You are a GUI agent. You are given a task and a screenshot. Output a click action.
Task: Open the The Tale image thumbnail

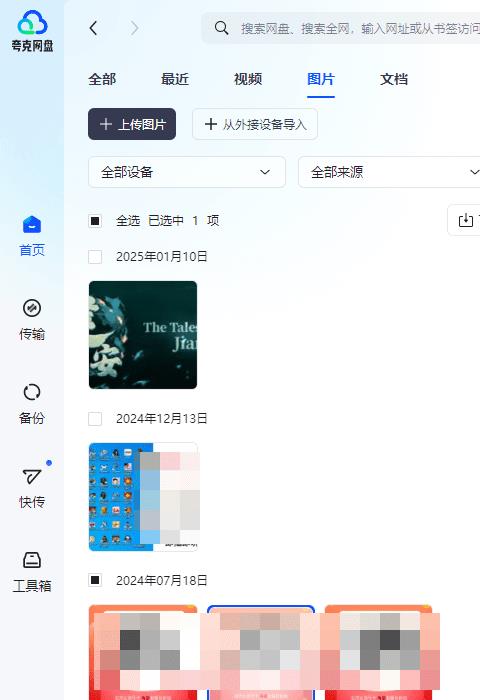(143, 335)
